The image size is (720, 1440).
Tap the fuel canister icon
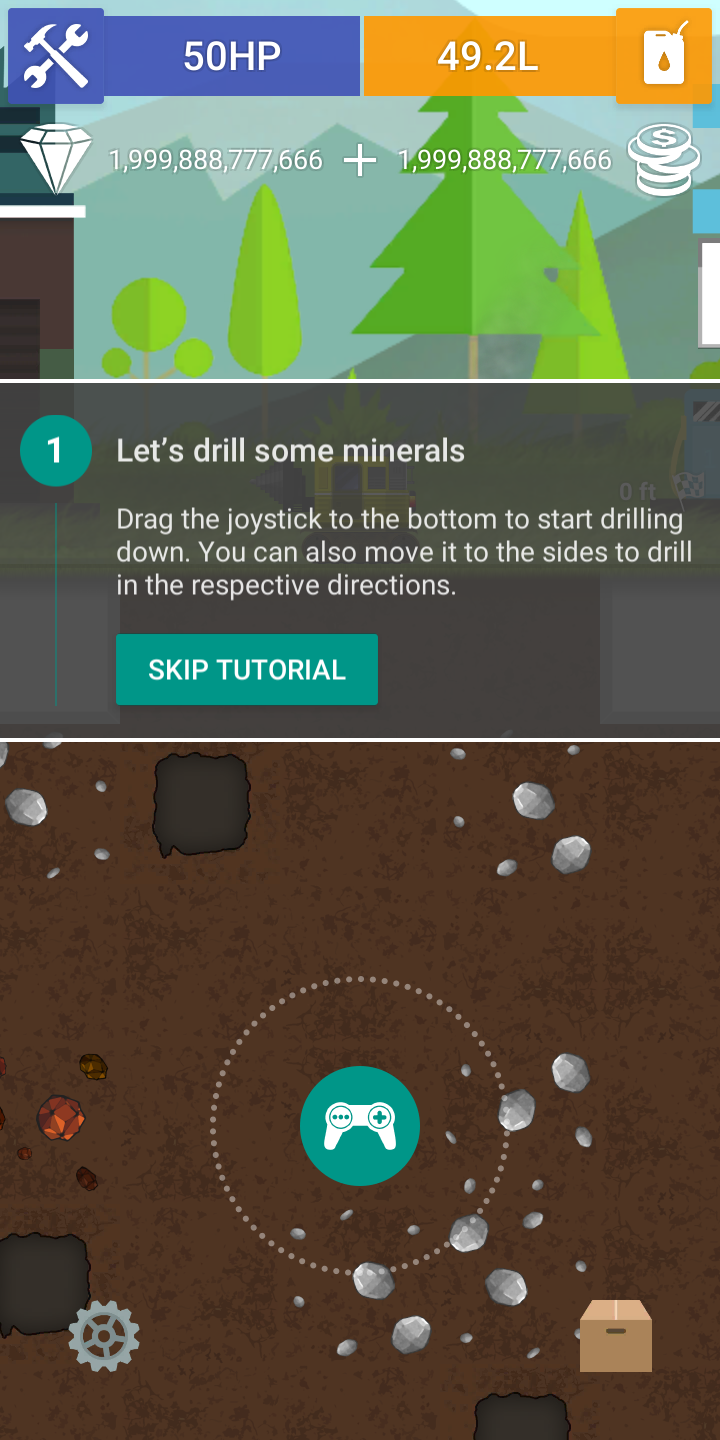[664, 56]
